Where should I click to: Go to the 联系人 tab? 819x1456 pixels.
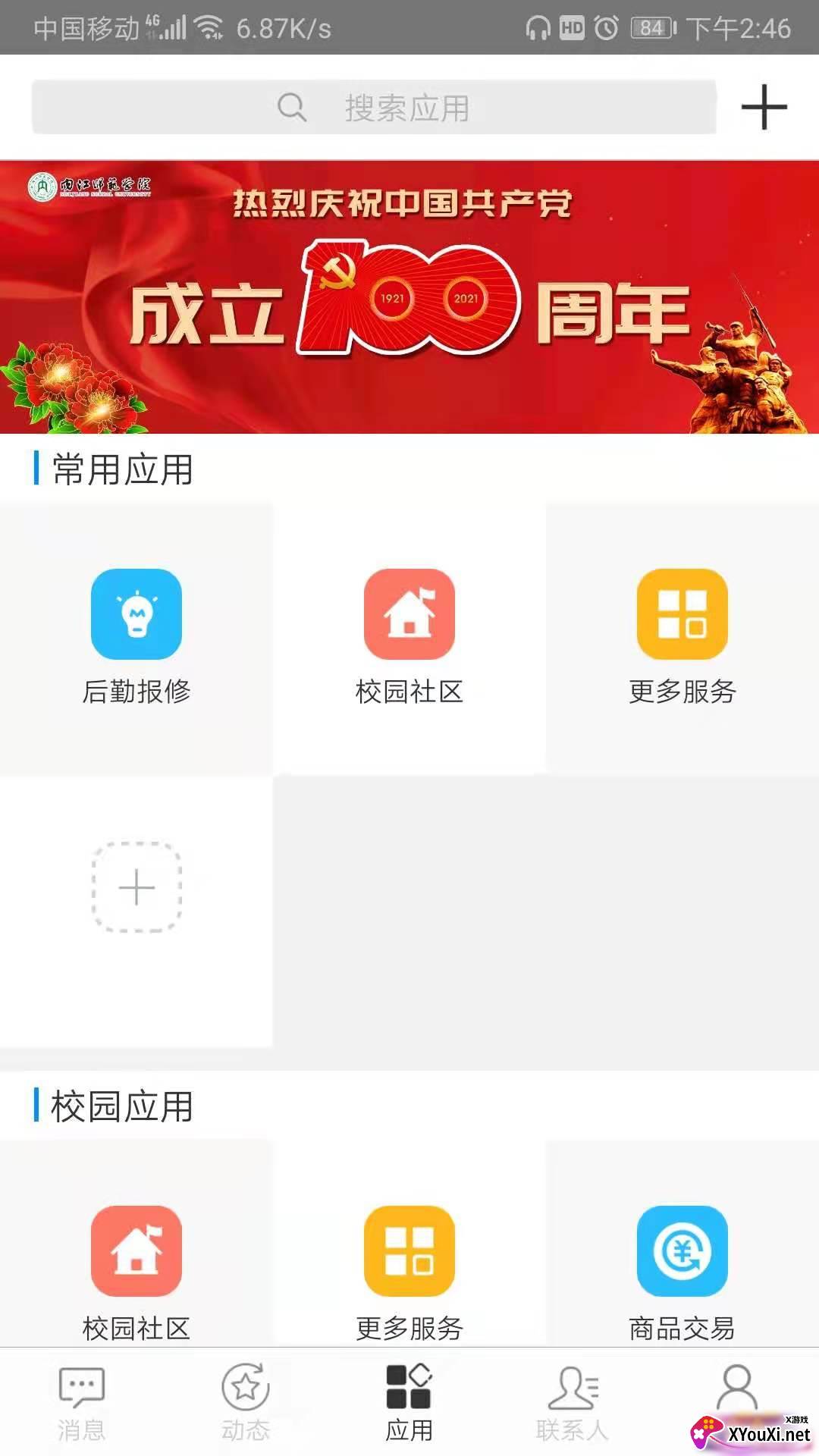pyautogui.click(x=573, y=1403)
